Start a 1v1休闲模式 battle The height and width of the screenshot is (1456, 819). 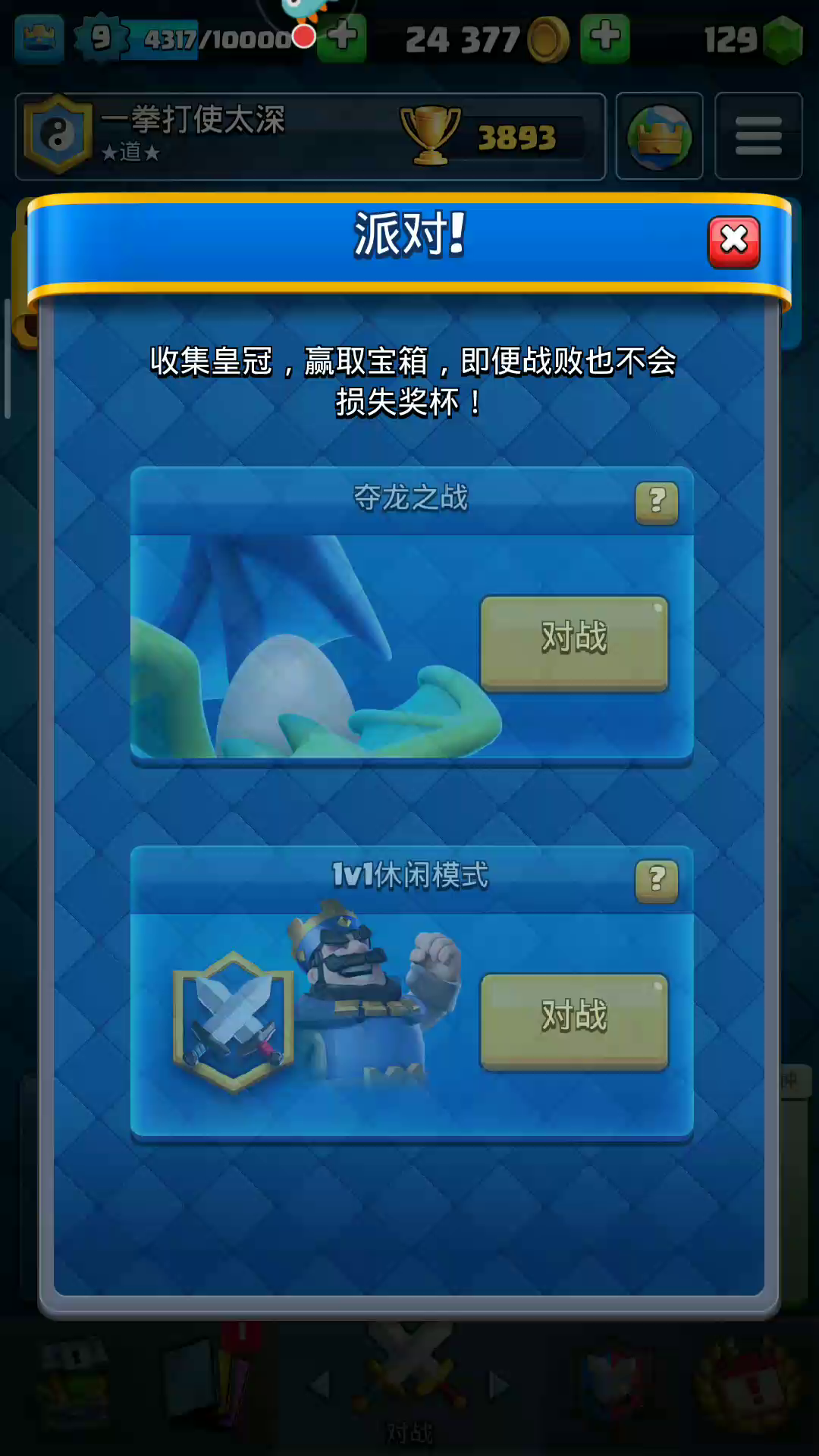tap(574, 1021)
